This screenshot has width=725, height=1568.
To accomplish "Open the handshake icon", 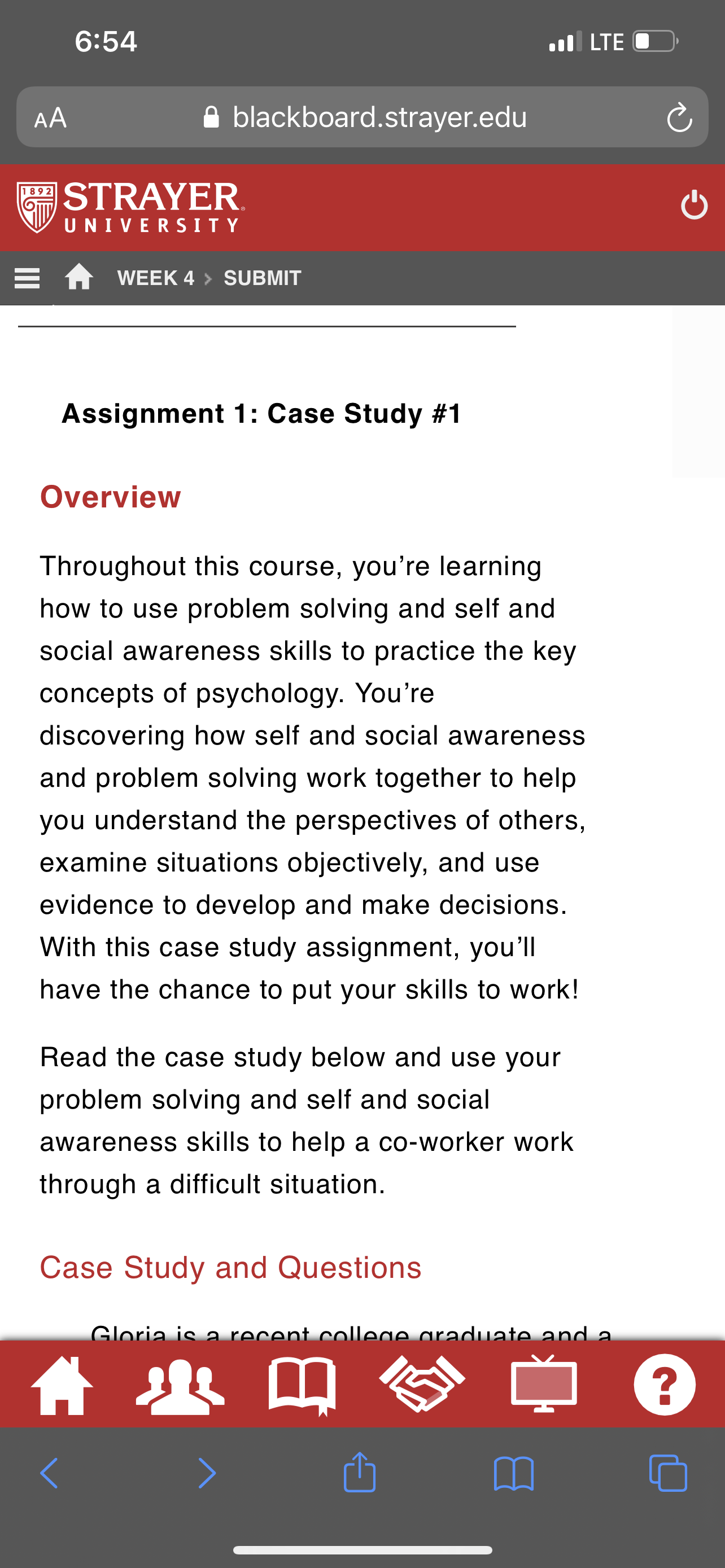I will coord(422,1383).
